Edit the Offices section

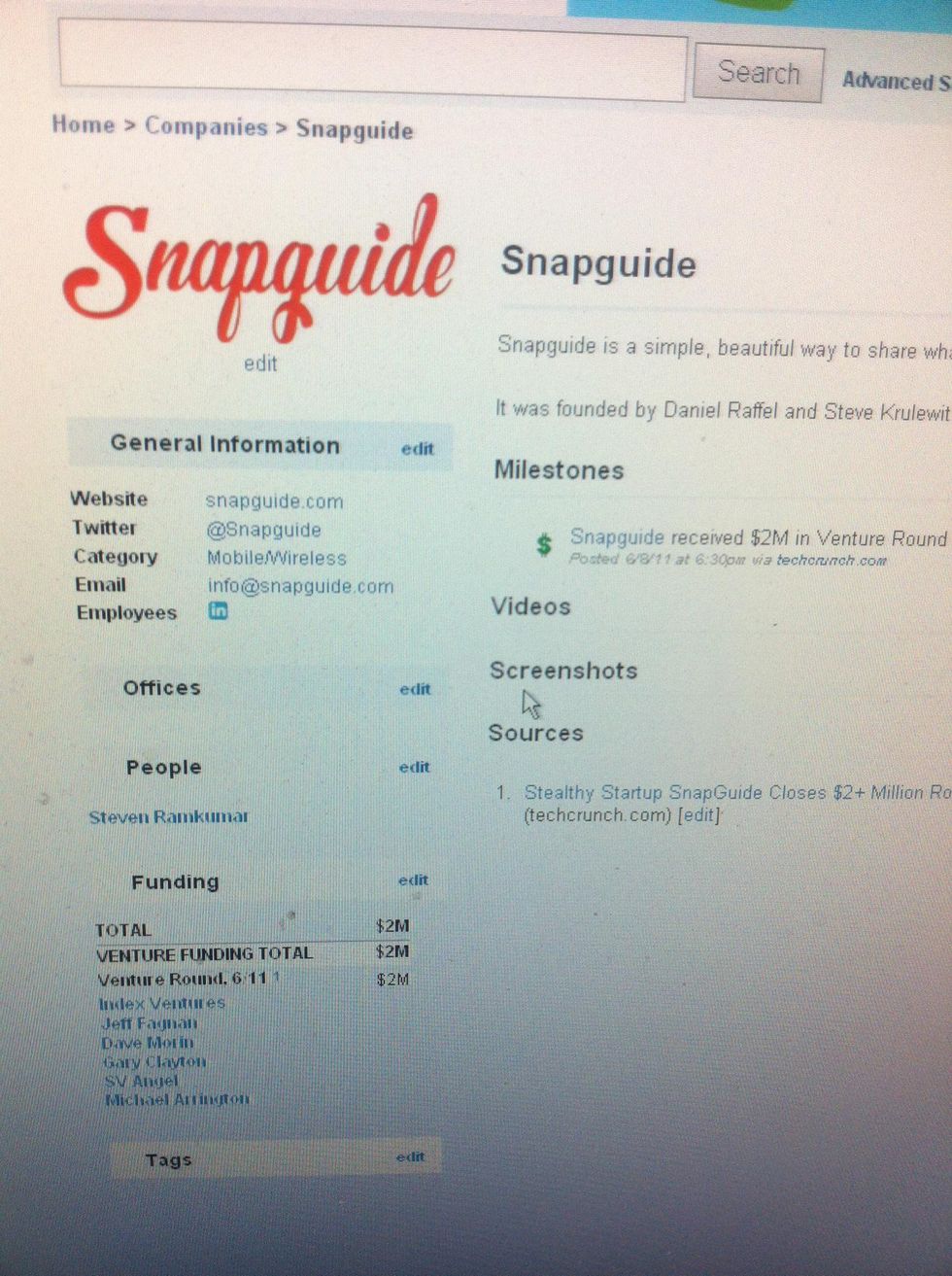tap(415, 689)
